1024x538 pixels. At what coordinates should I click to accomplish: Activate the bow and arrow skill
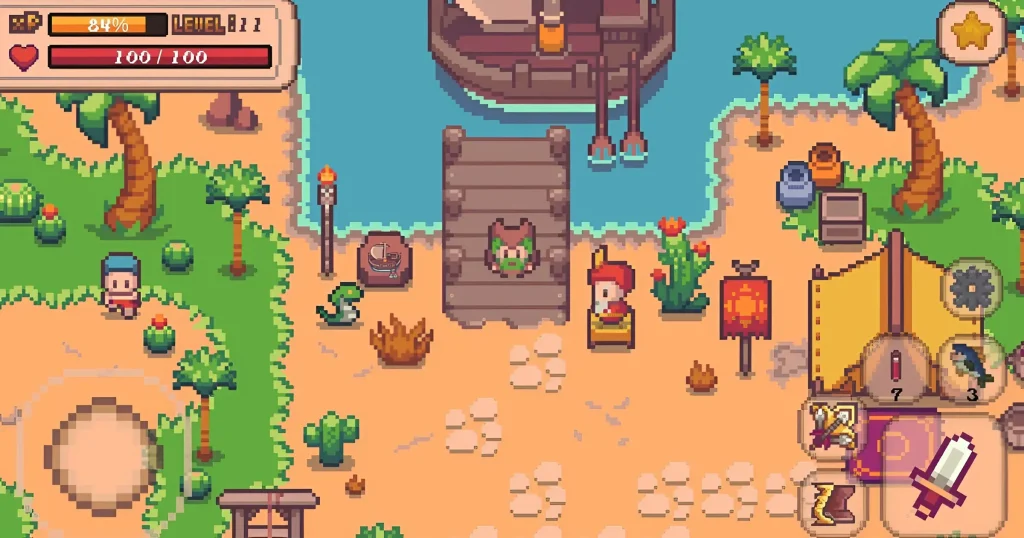(x=833, y=427)
